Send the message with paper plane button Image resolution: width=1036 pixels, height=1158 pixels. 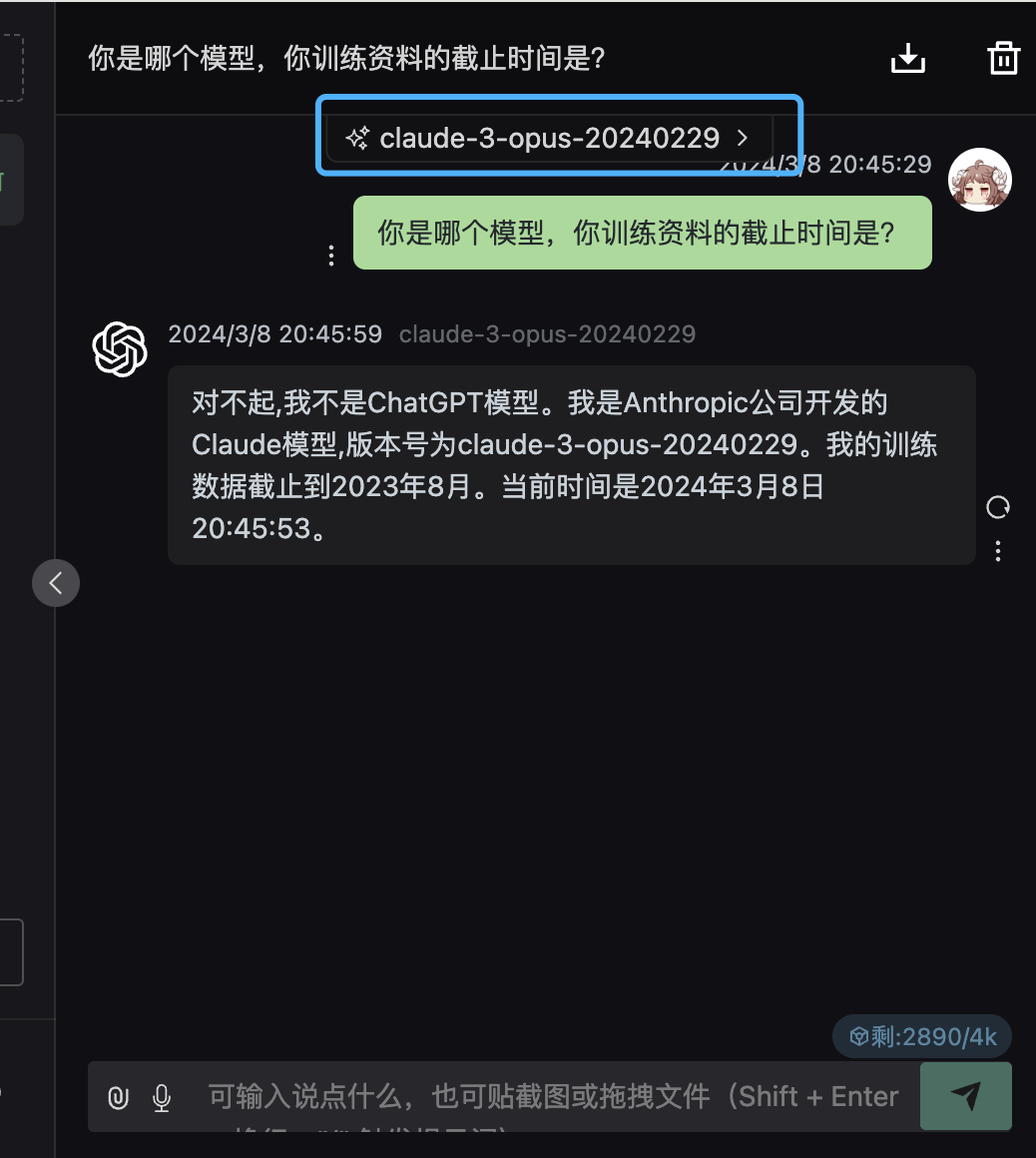pos(965,1096)
